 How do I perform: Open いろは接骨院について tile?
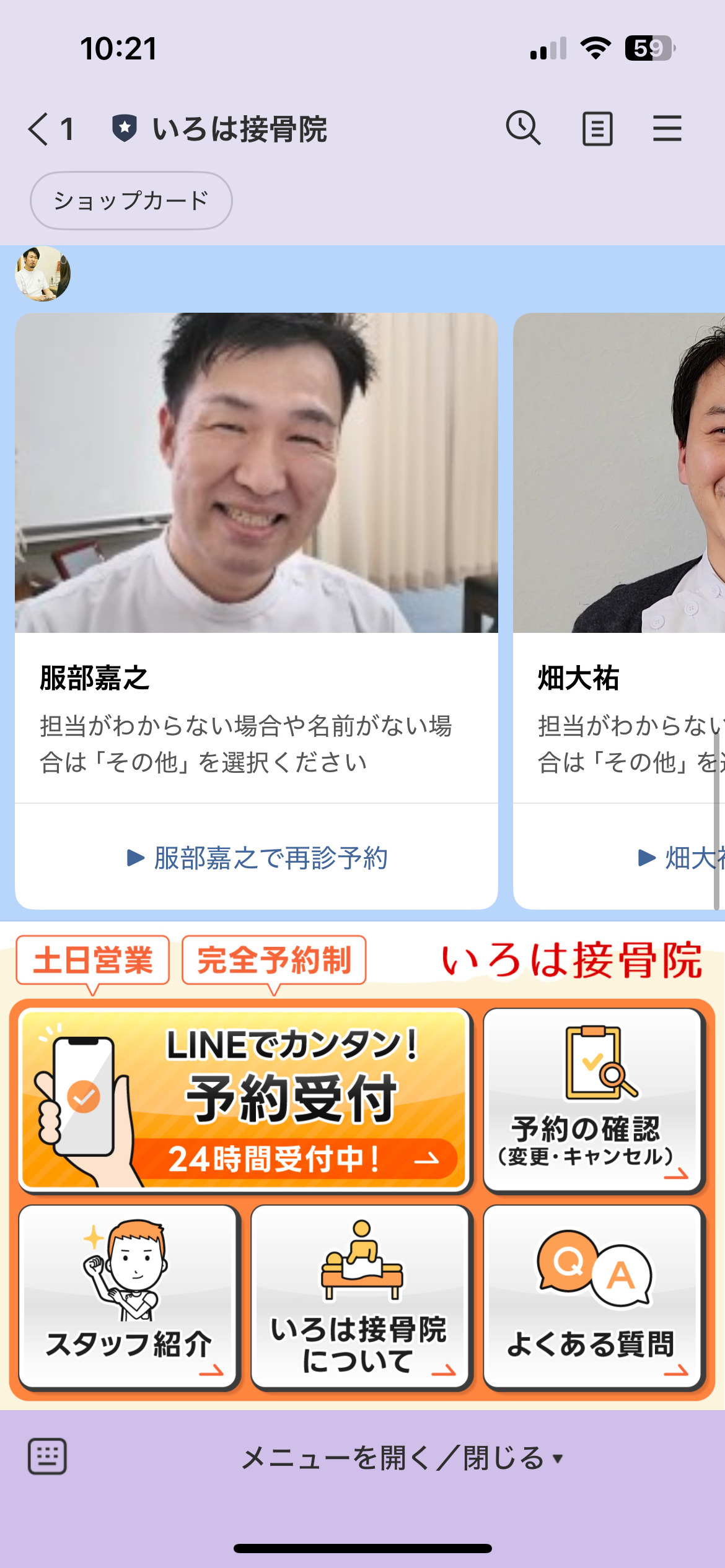[360, 1297]
